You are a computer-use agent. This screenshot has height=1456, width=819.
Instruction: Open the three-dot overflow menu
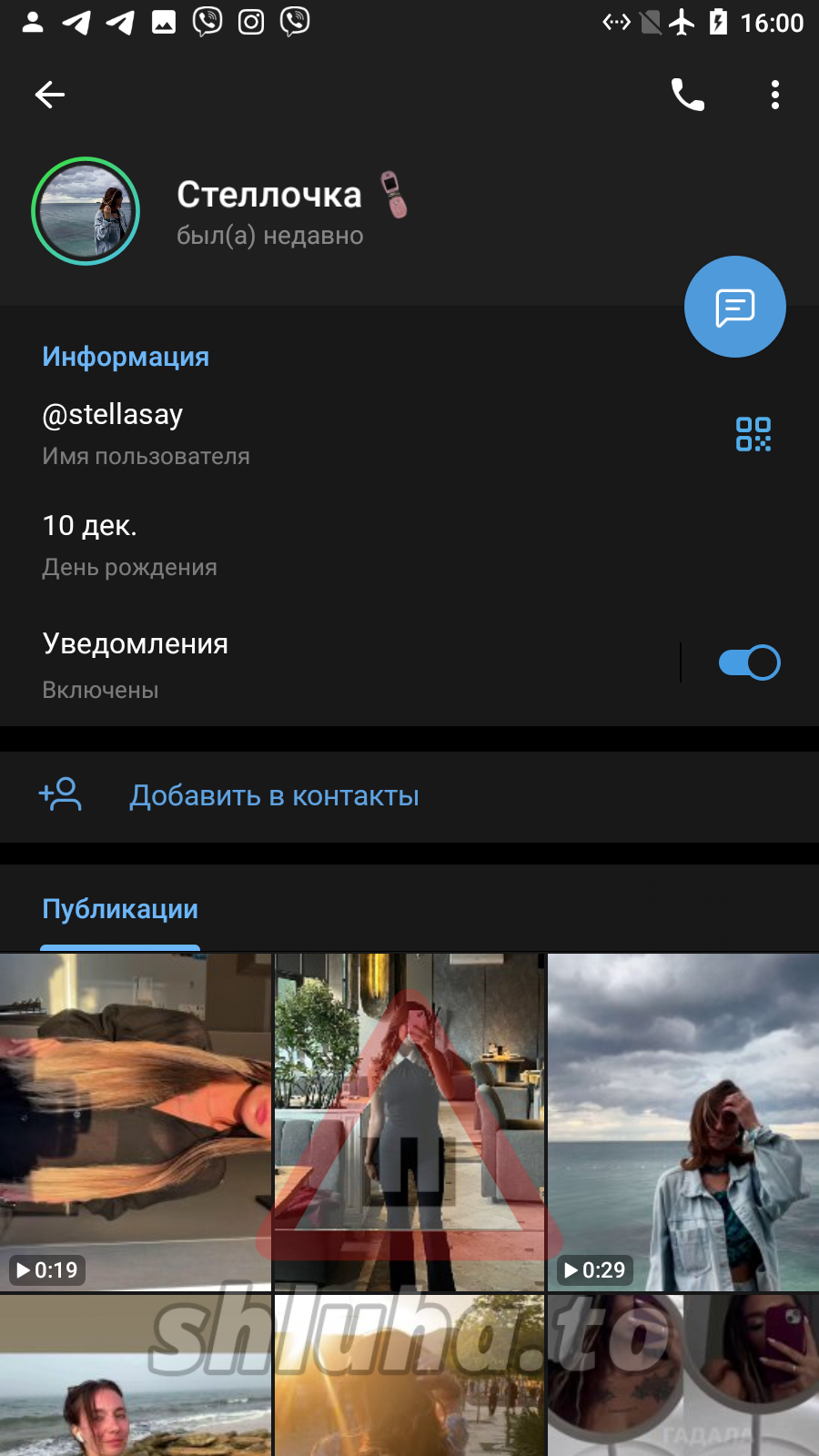[x=775, y=95]
